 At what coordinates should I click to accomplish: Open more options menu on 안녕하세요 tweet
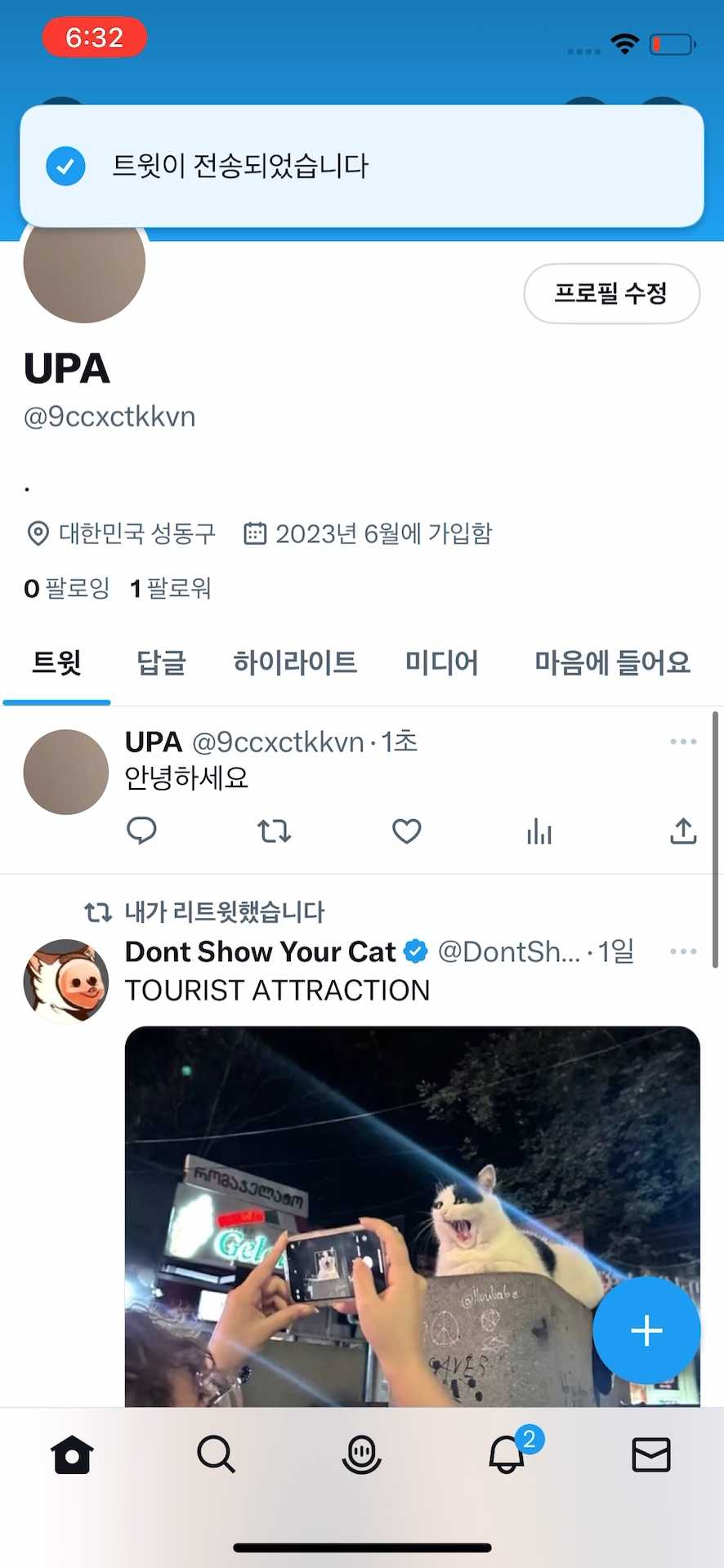pos(682,742)
